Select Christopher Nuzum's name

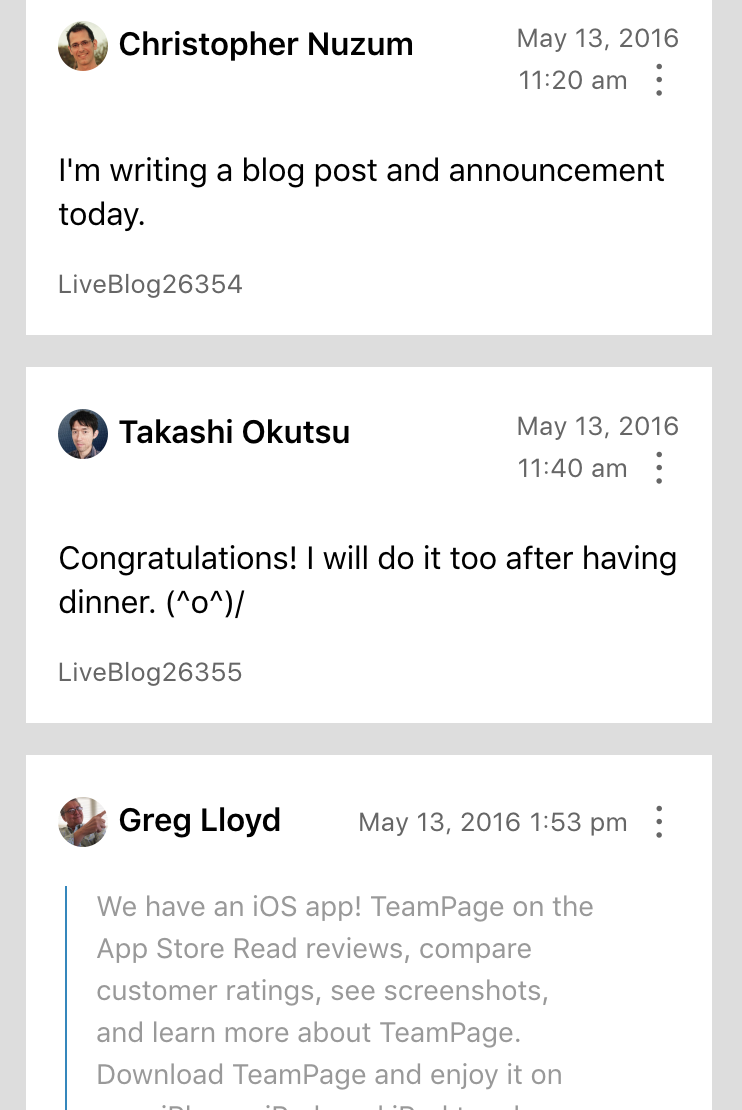(x=265, y=44)
